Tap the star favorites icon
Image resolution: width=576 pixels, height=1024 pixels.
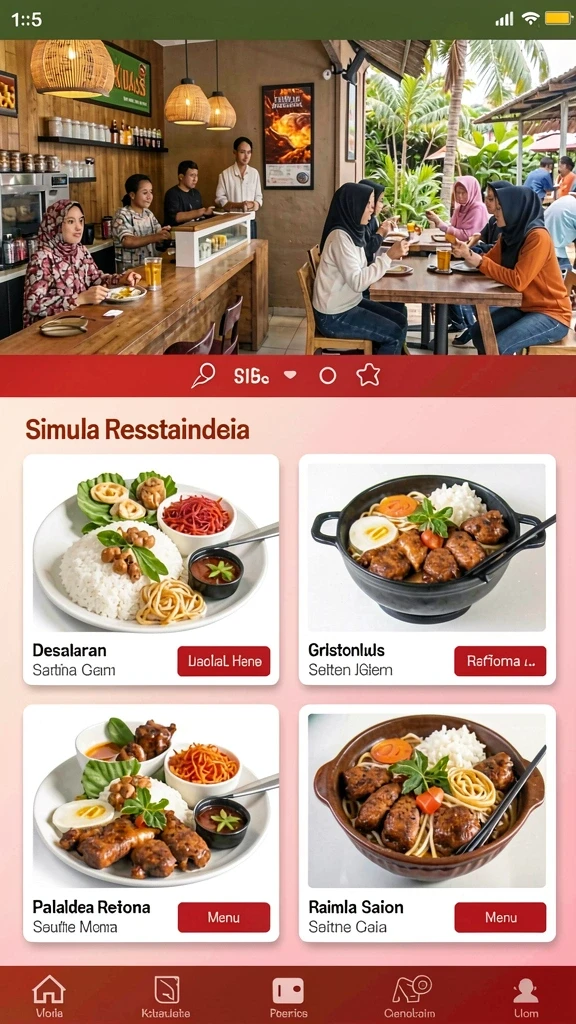pyautogui.click(x=368, y=375)
